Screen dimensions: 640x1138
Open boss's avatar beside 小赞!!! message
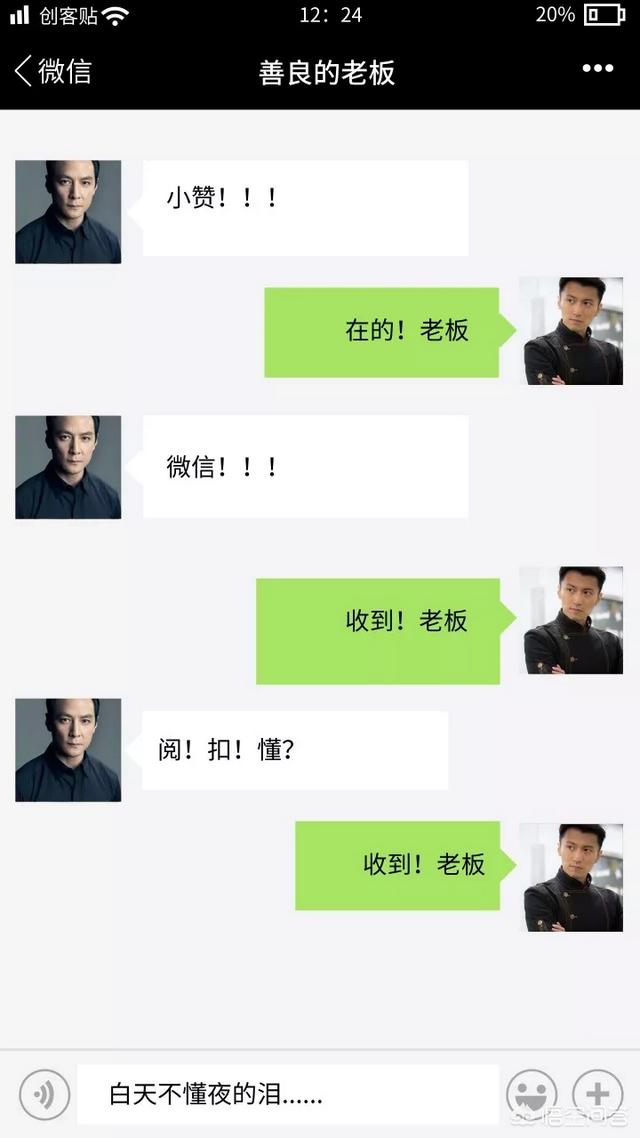[x=68, y=212]
